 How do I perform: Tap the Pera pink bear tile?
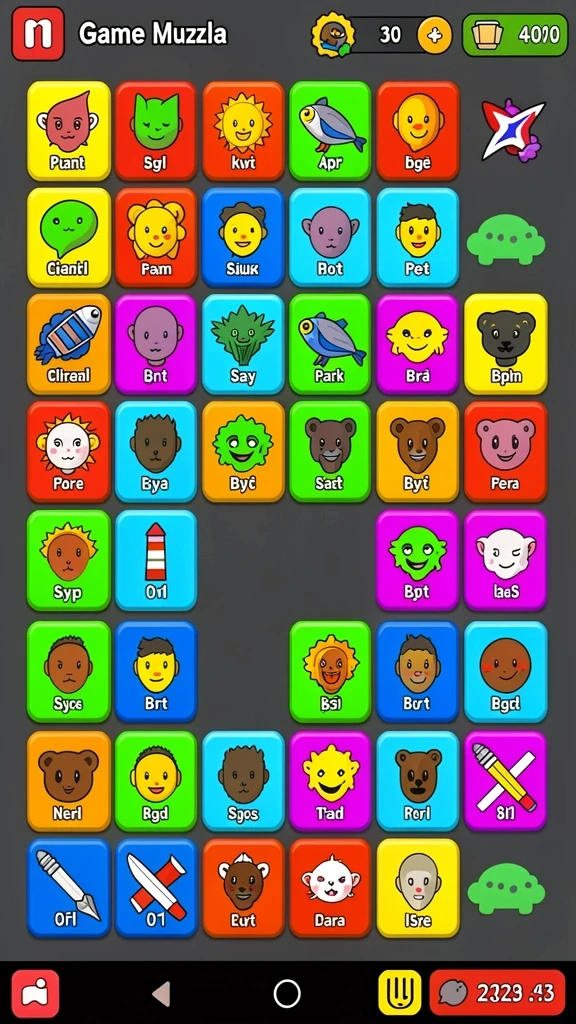(x=505, y=451)
